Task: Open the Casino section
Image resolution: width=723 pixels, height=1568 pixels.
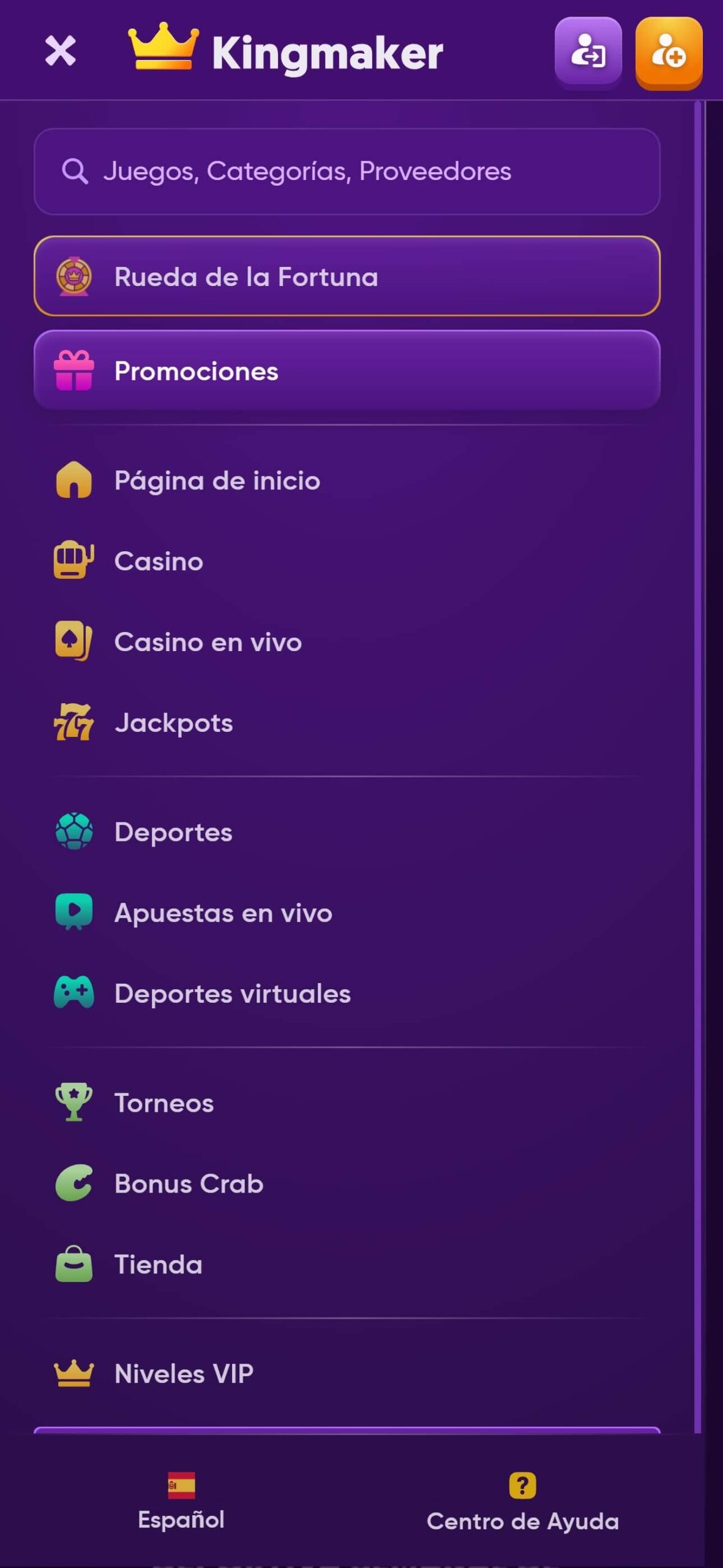Action: pyautogui.click(x=347, y=561)
